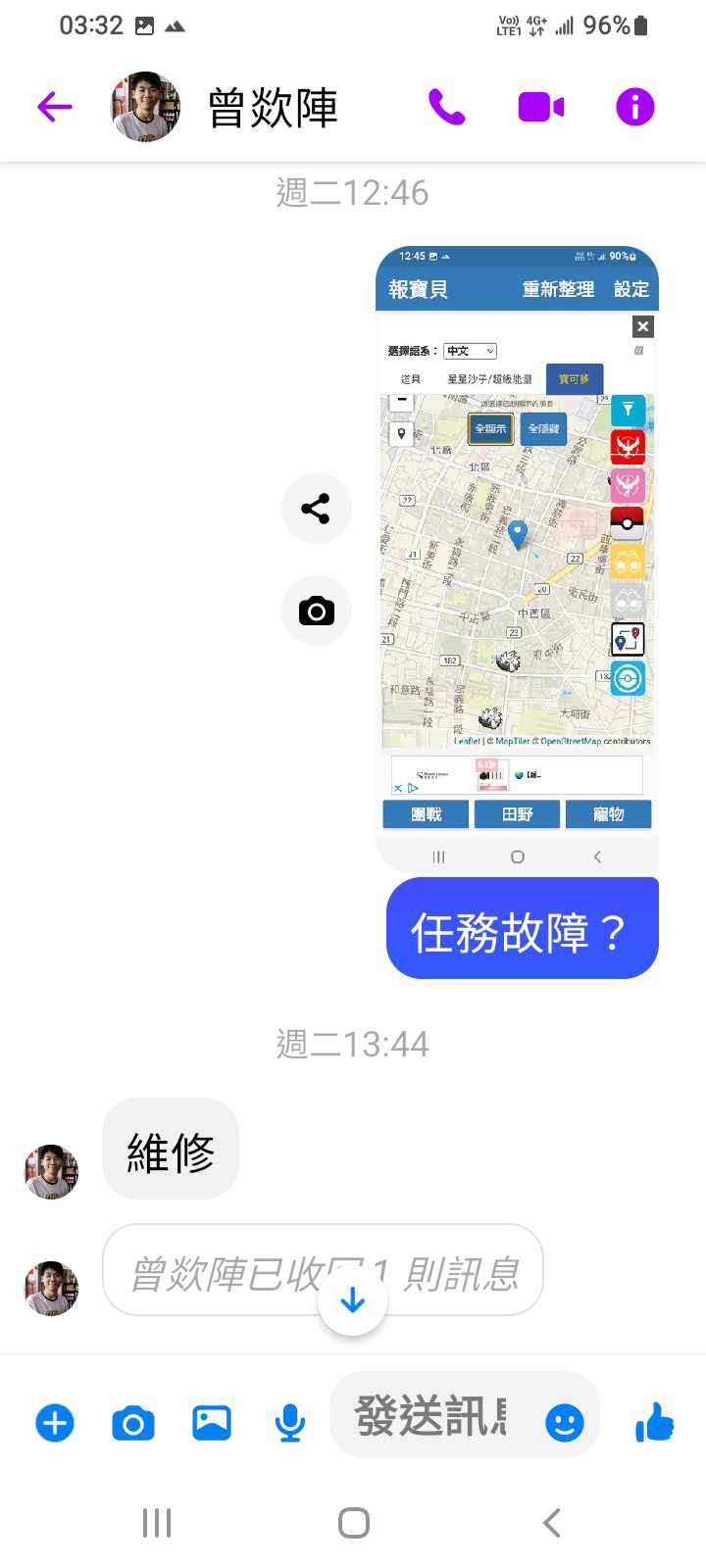Screen dimensions: 706x1568
Task: Open conversation info for 曾欻陣
Action: tap(634, 107)
